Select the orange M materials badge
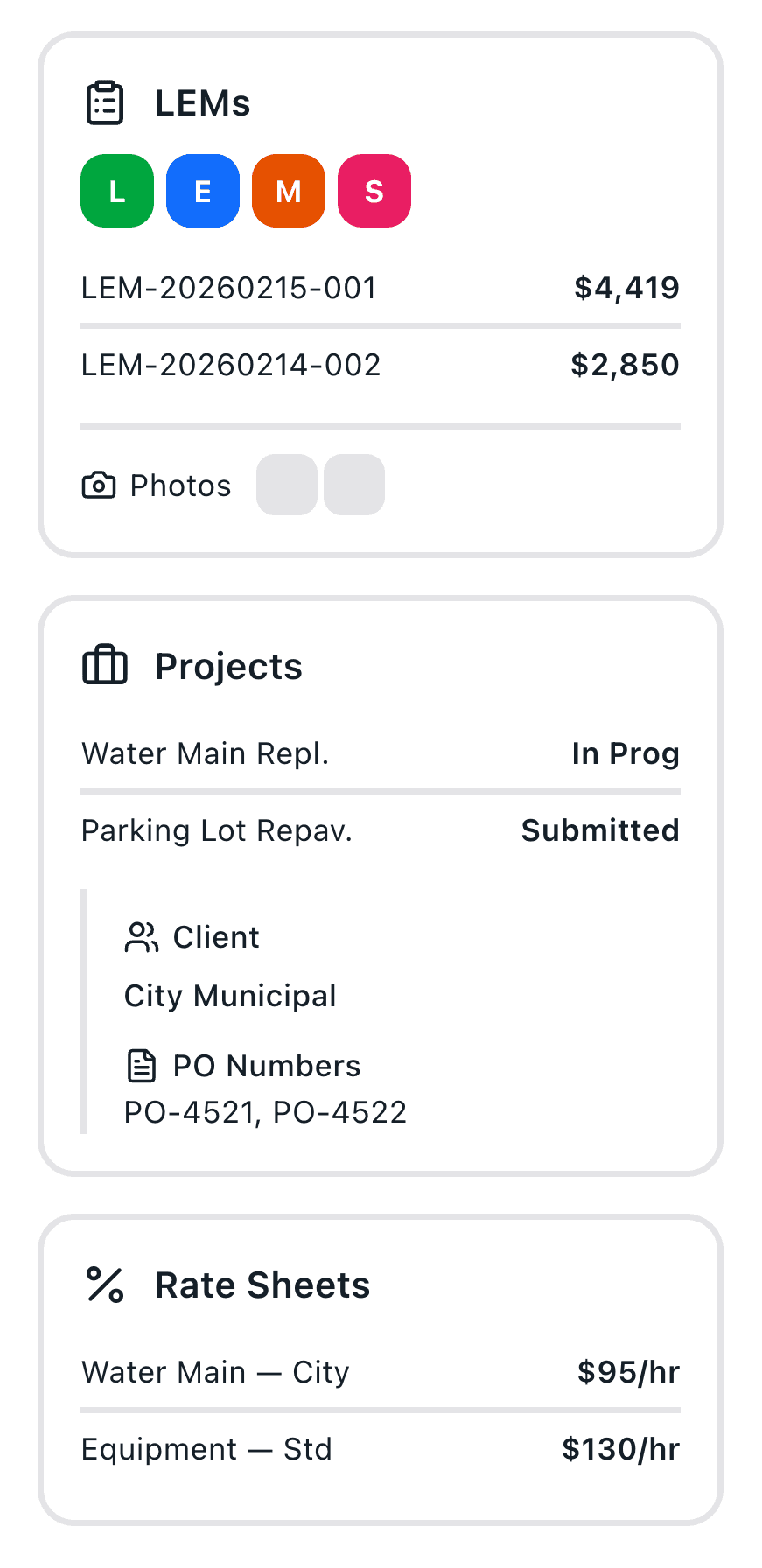The height and width of the screenshot is (1568, 762). pos(288,191)
